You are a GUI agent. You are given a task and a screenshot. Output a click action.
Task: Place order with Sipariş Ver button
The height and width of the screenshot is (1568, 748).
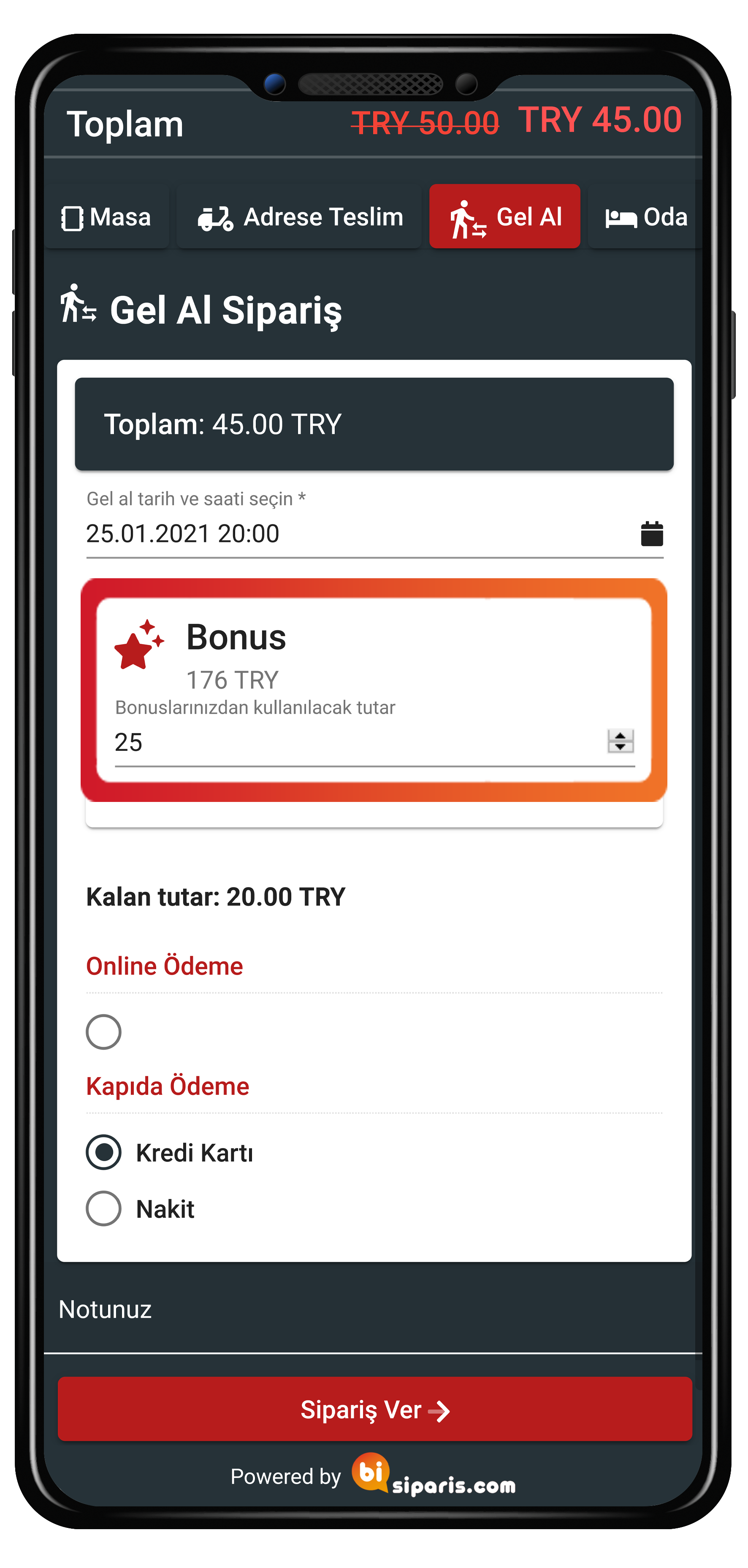coord(374,1409)
